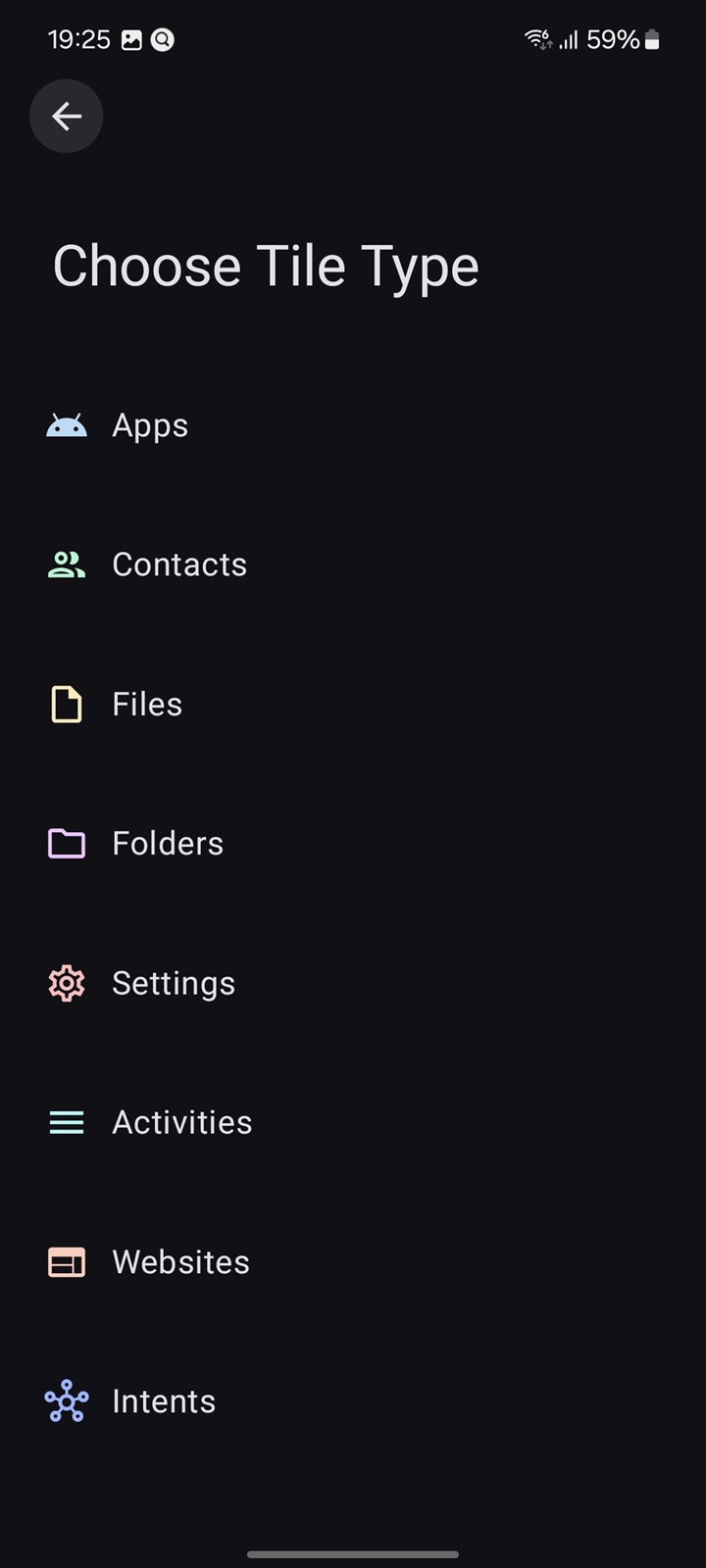Select the Apps tile type
706x1568 pixels.
pos(353,425)
